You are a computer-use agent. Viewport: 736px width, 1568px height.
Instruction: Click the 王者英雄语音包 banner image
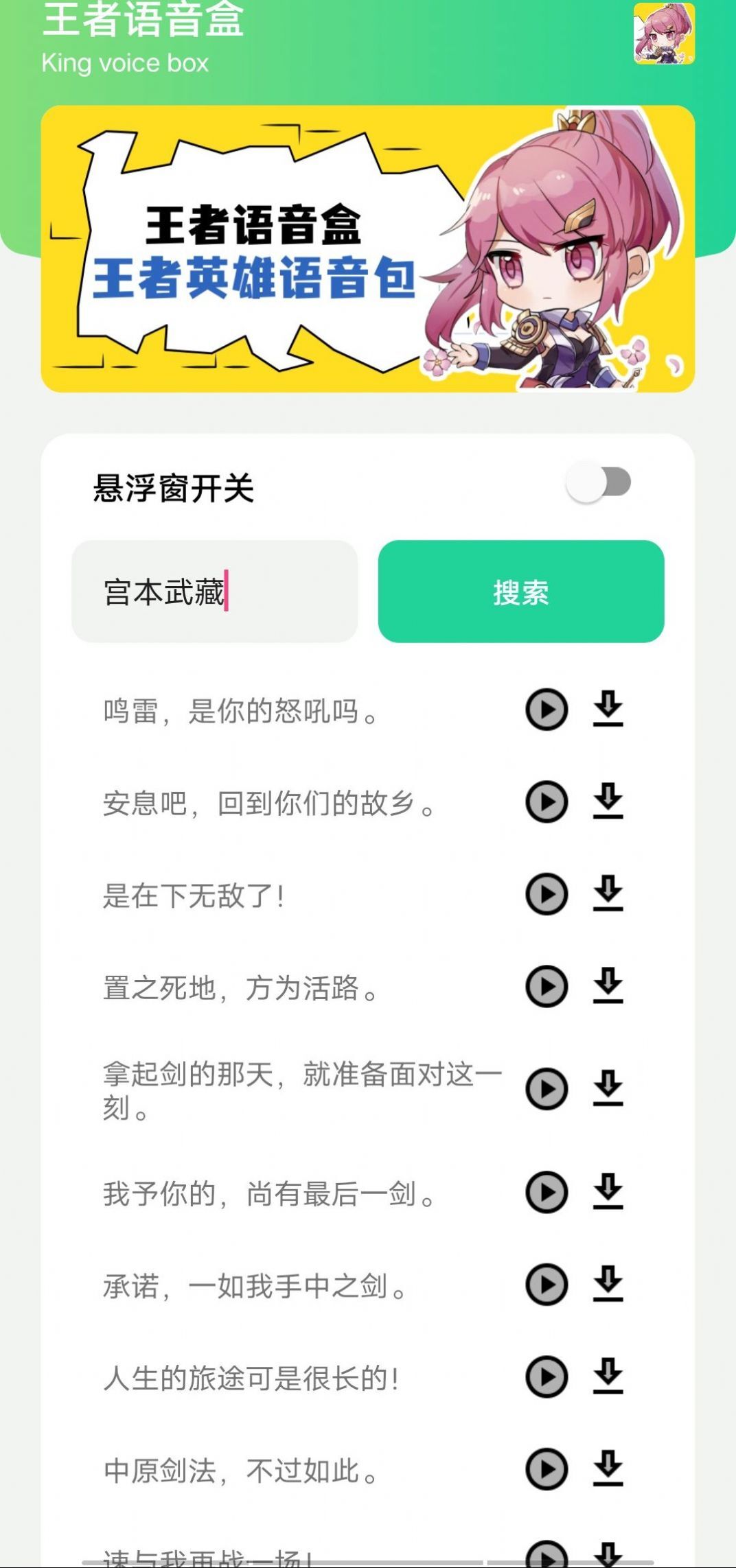click(368, 250)
